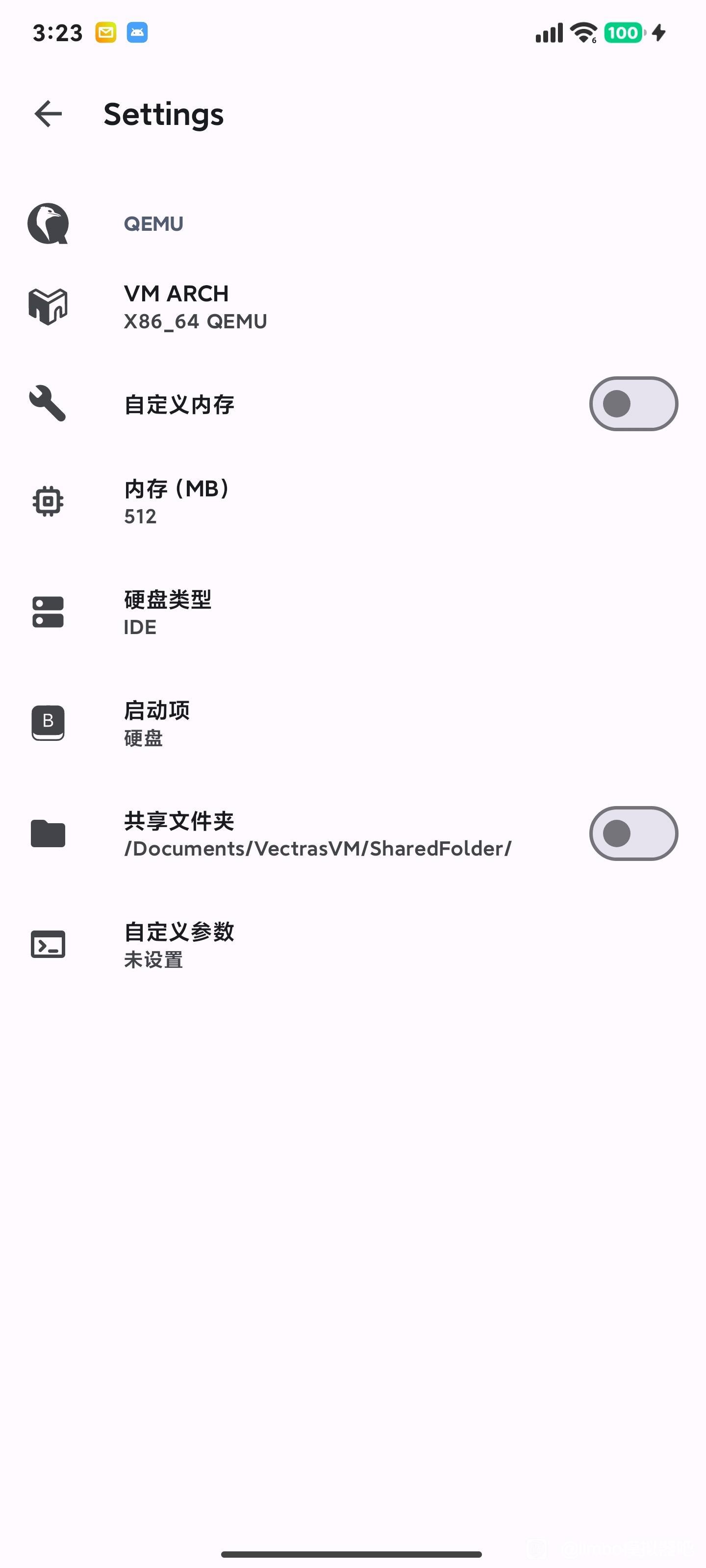Open the VM ARCH architecture chooser
Image resolution: width=706 pixels, height=1568 pixels.
point(244,306)
